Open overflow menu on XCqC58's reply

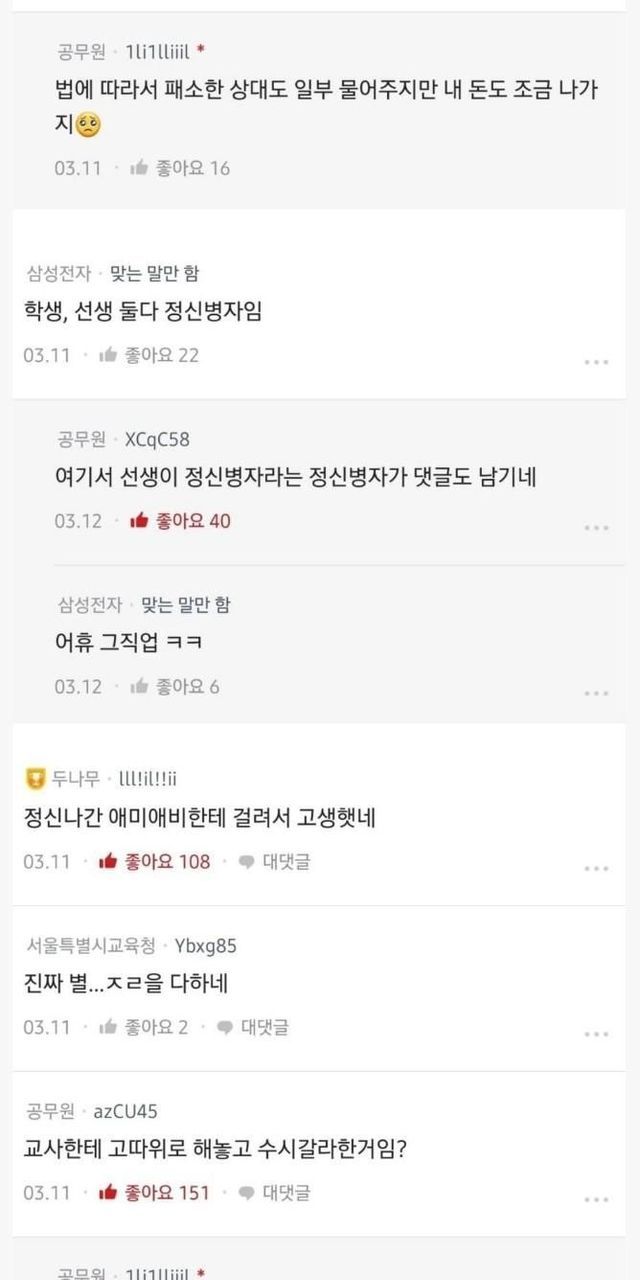point(596,528)
